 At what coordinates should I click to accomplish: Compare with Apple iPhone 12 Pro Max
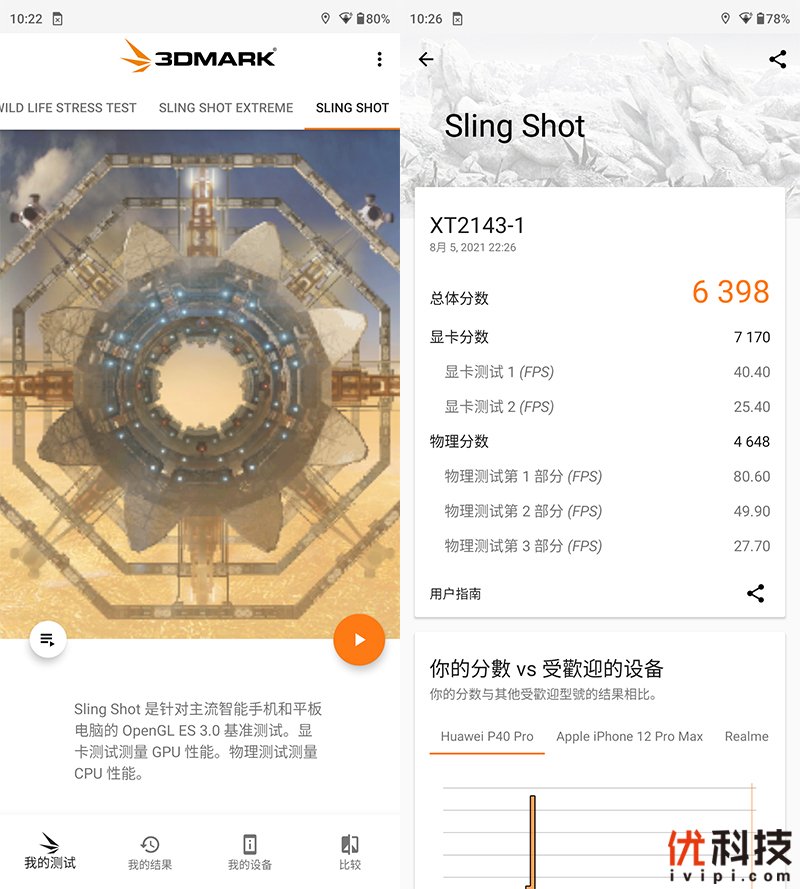(629, 736)
